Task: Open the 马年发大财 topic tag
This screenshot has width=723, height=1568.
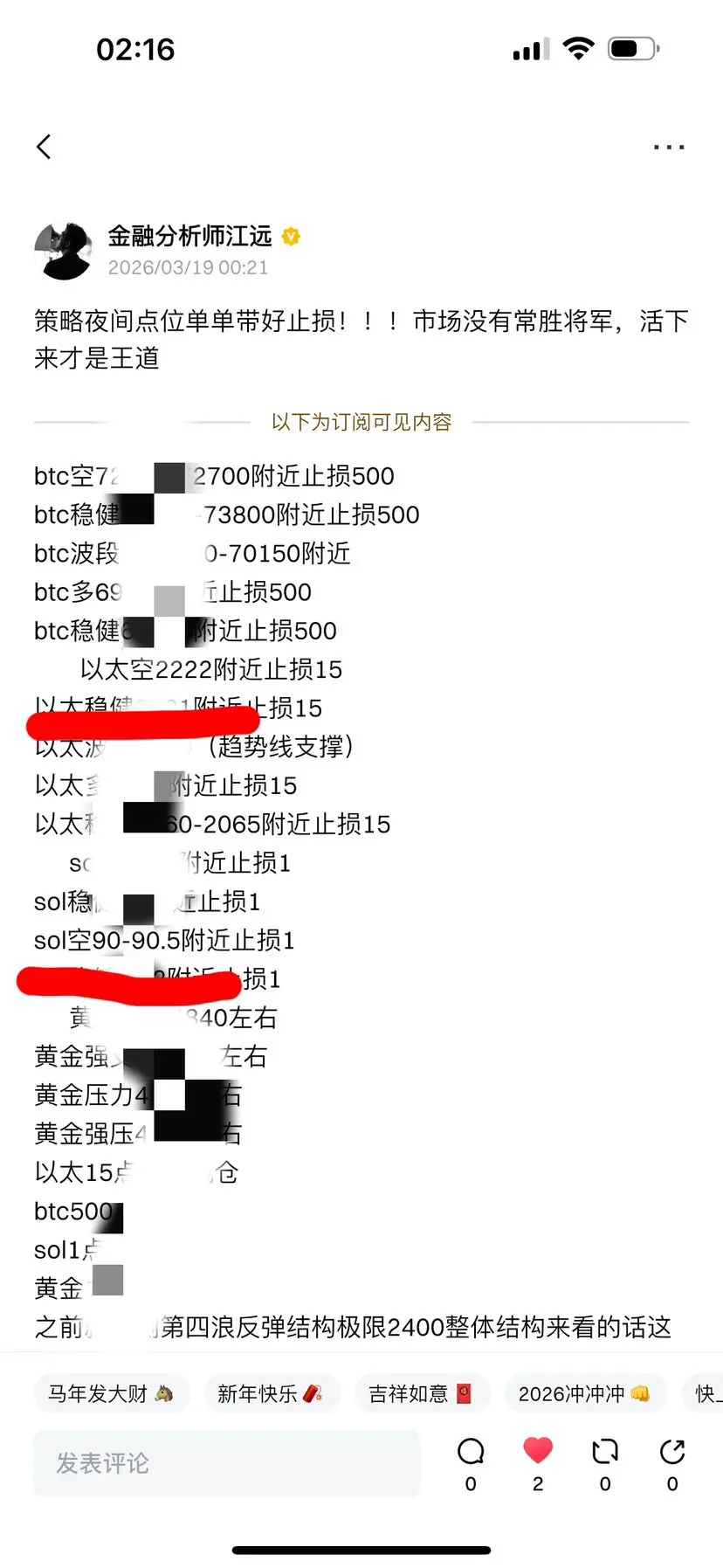Action: 112,1393
